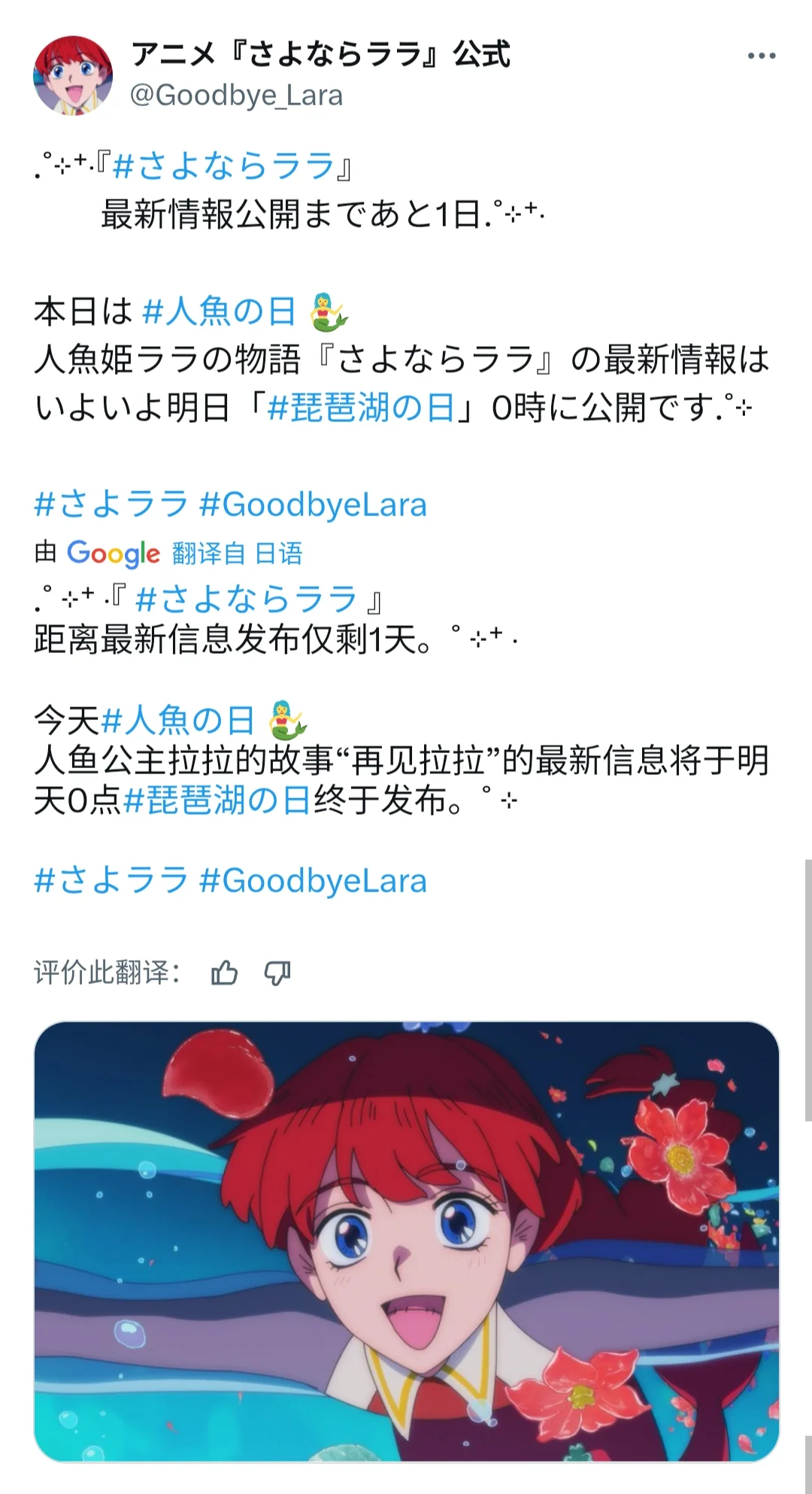
Task: Open the #琵琶湖の日 hashtag in the original post
Action: point(361,408)
